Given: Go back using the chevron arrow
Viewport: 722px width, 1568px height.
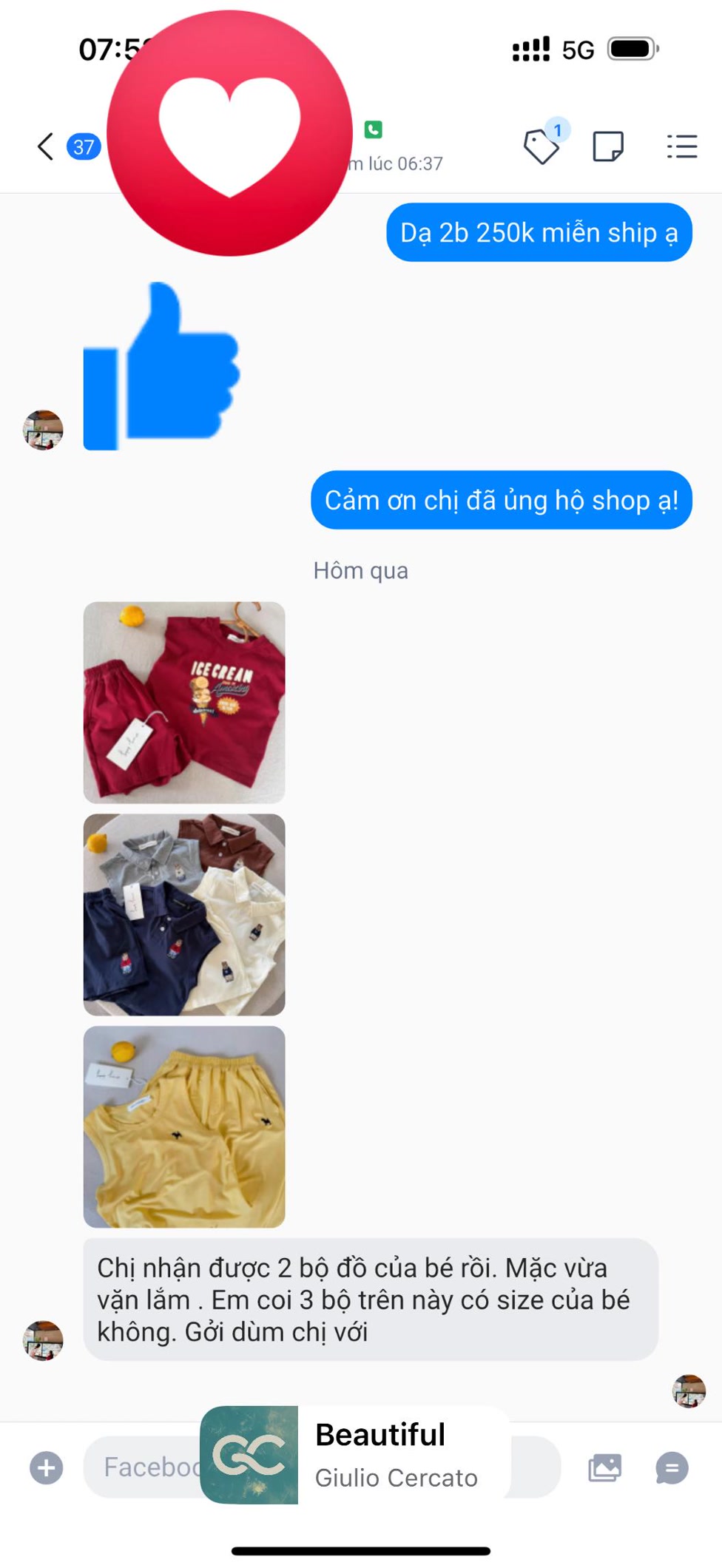Looking at the screenshot, I should (x=44, y=146).
